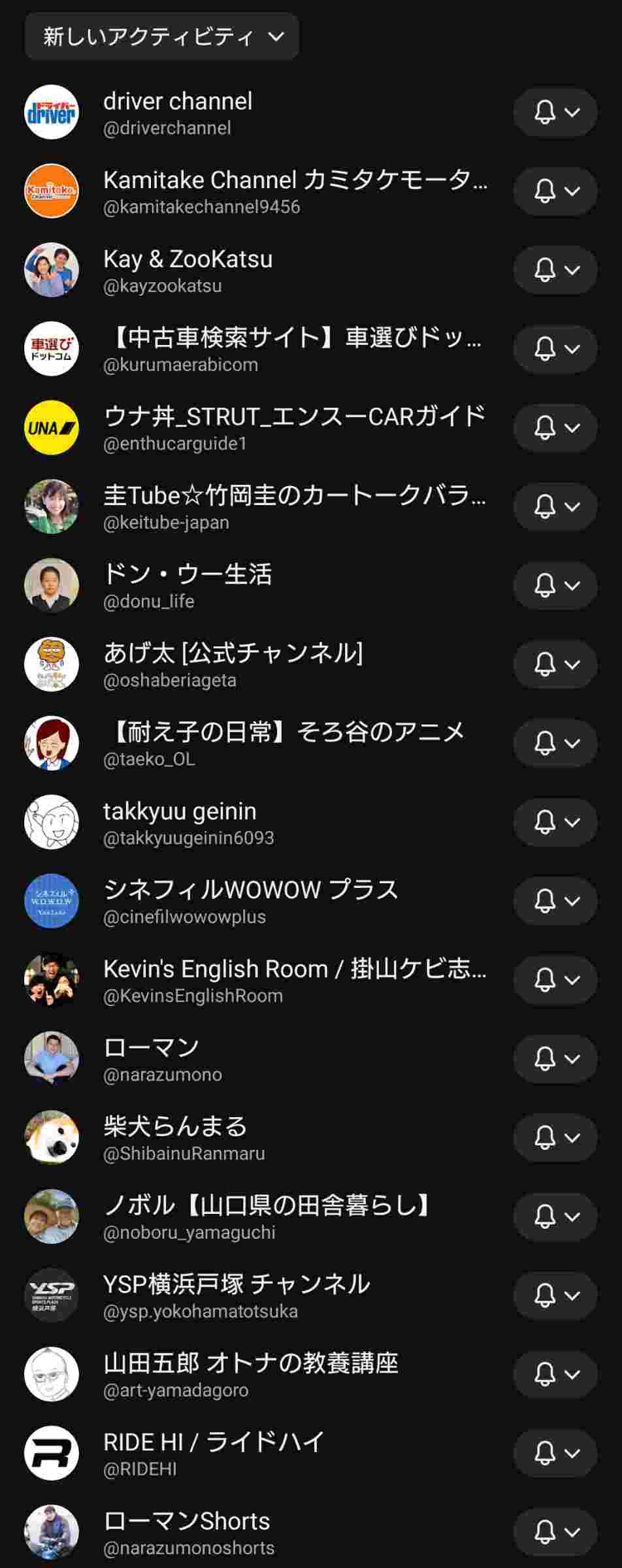622x1568 pixels.
Task: Open the bell menu for あげ太 [公式チャンネル]
Action: (555, 664)
